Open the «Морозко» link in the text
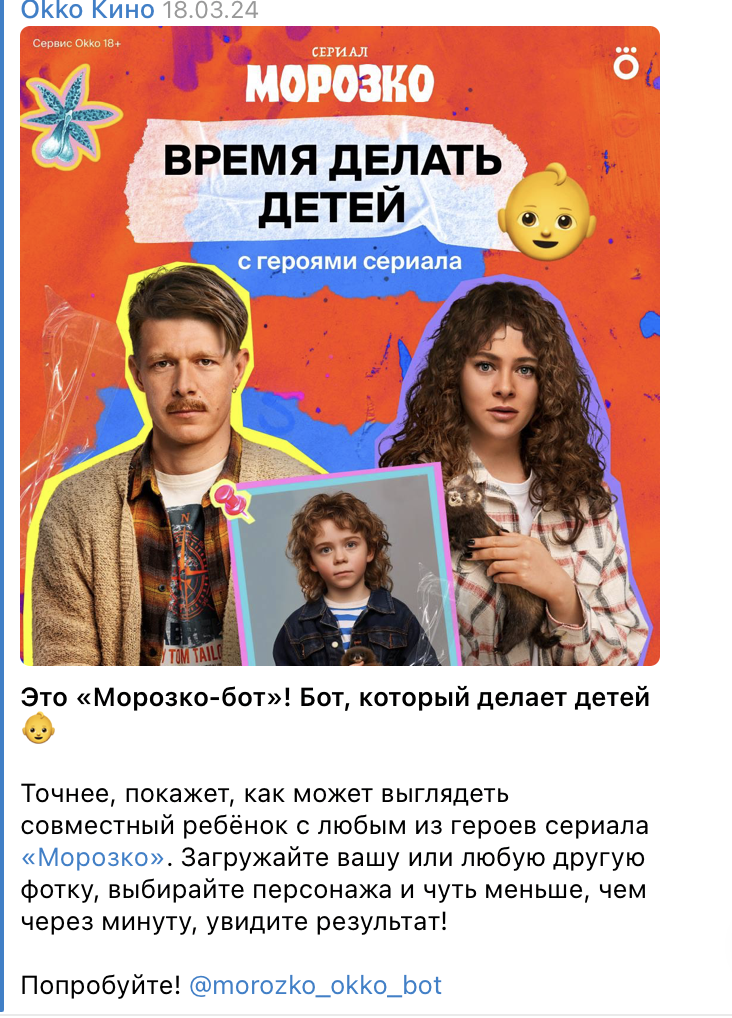 pyautogui.click(x=93, y=858)
